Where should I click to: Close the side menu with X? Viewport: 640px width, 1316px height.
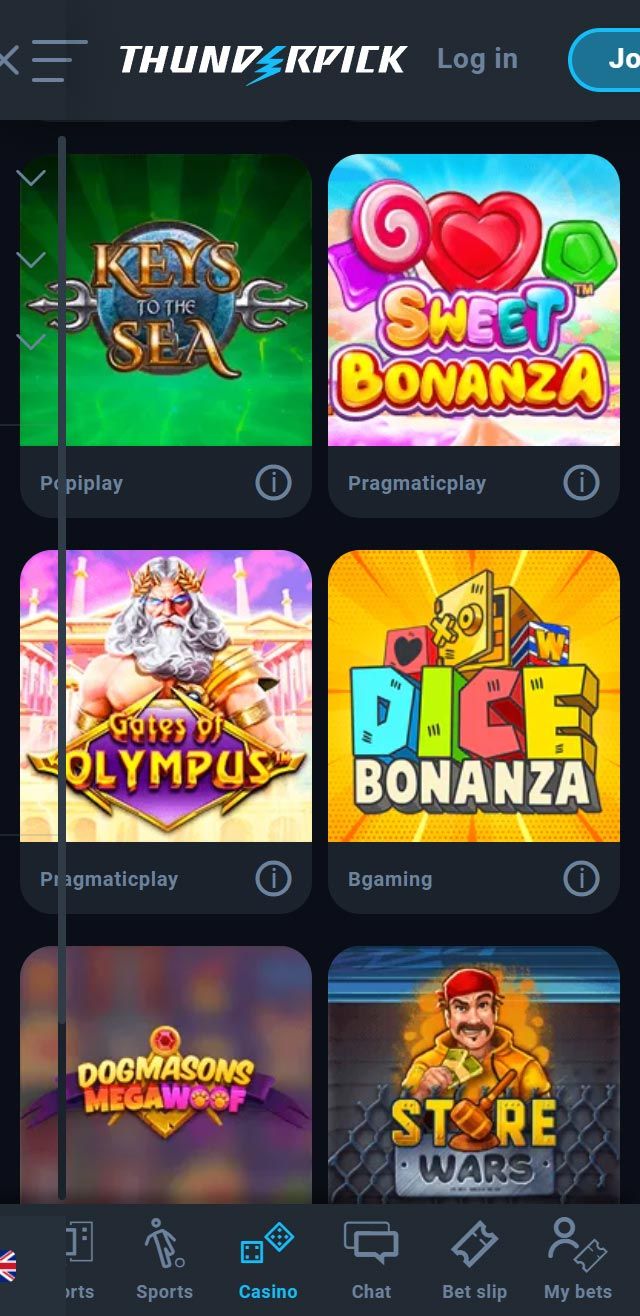[8, 60]
